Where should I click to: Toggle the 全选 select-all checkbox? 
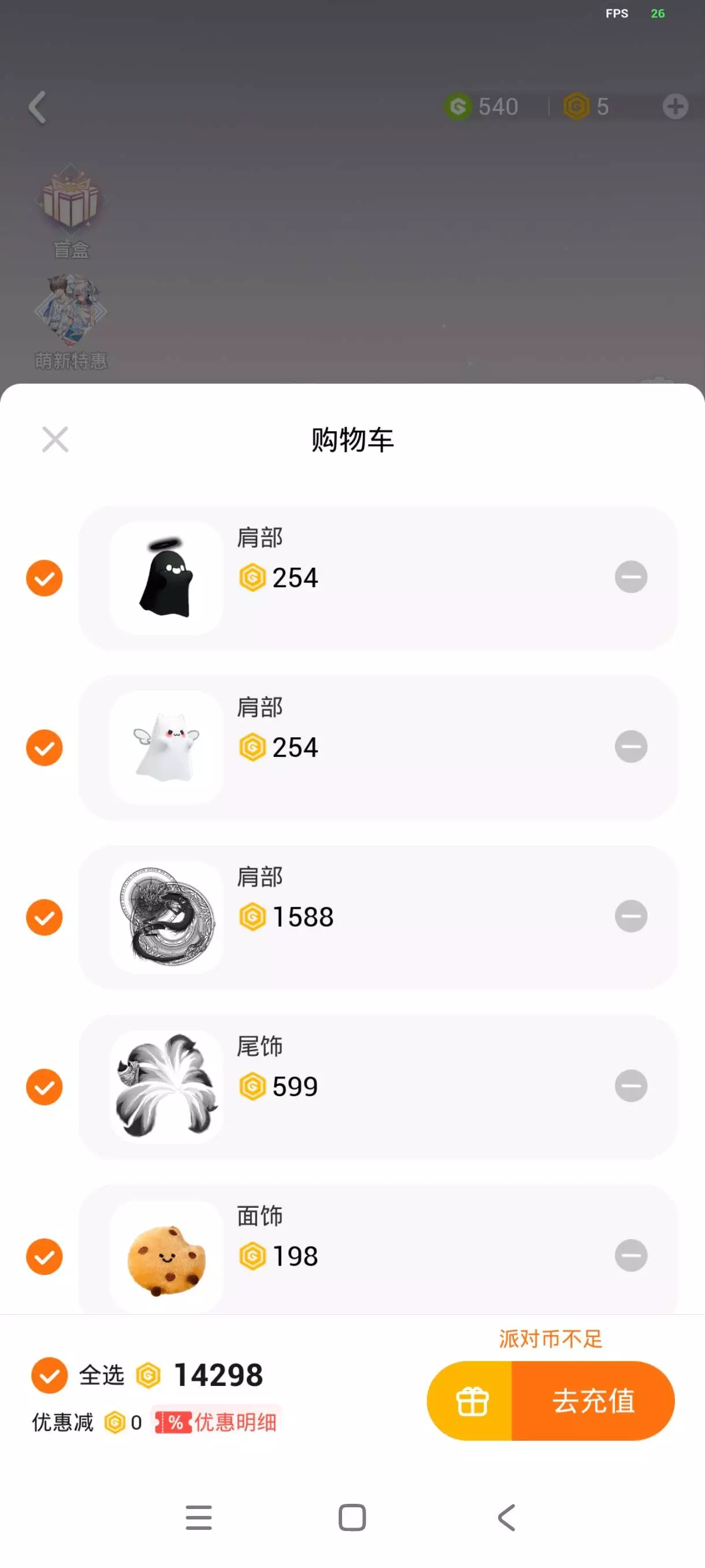[49, 1375]
